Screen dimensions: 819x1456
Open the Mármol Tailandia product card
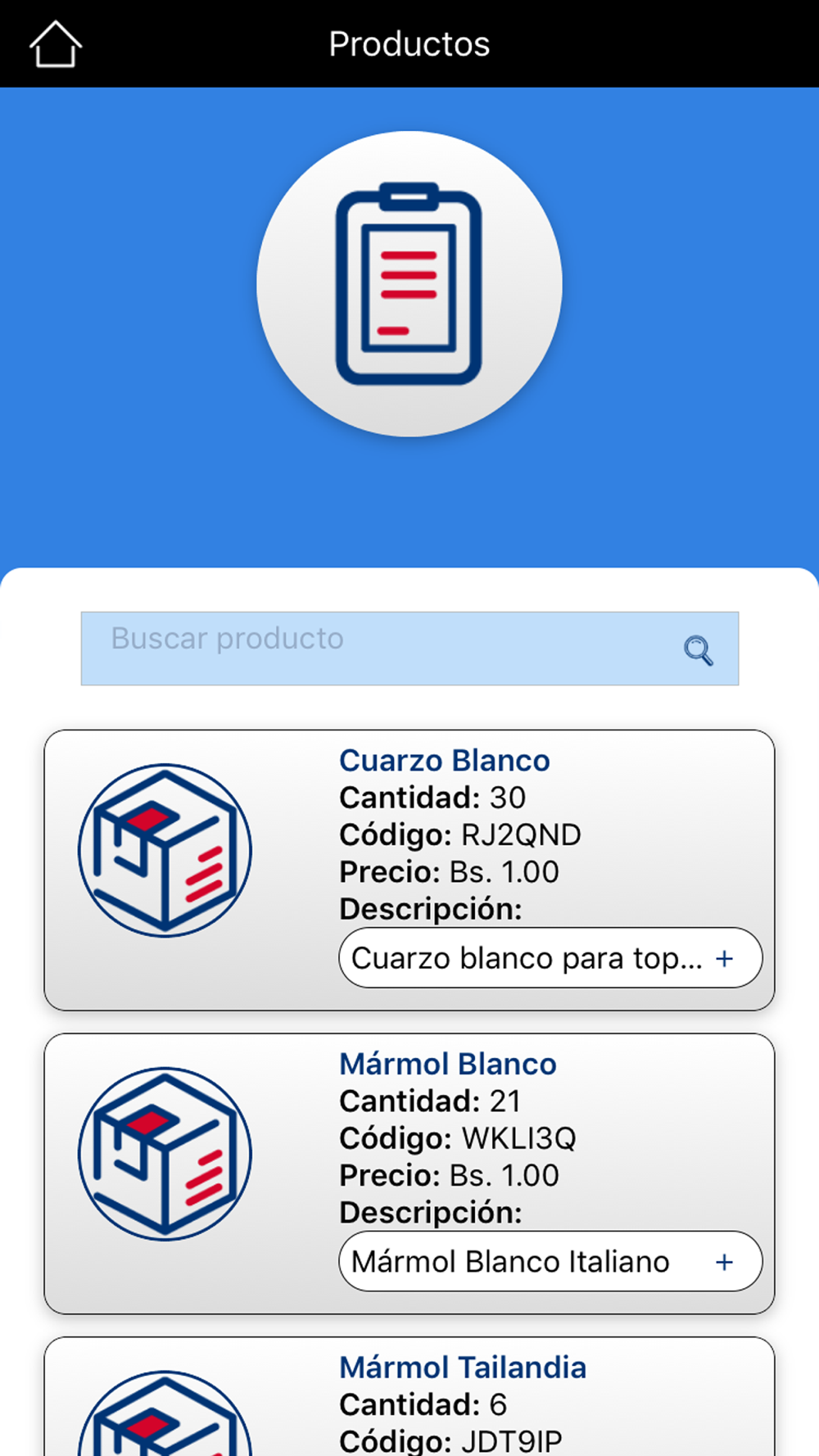(x=409, y=1397)
